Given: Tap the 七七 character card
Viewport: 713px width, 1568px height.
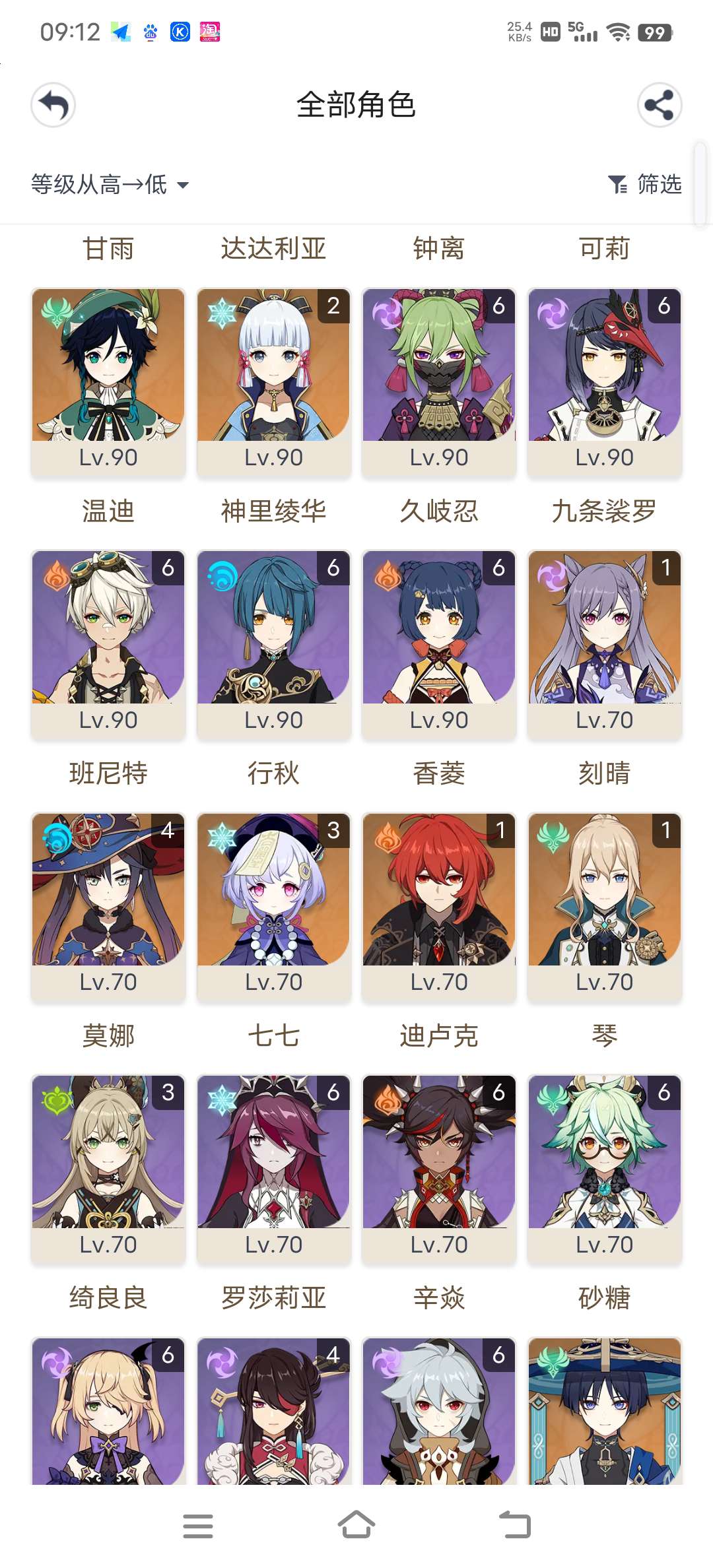Looking at the screenshot, I should (x=273, y=906).
